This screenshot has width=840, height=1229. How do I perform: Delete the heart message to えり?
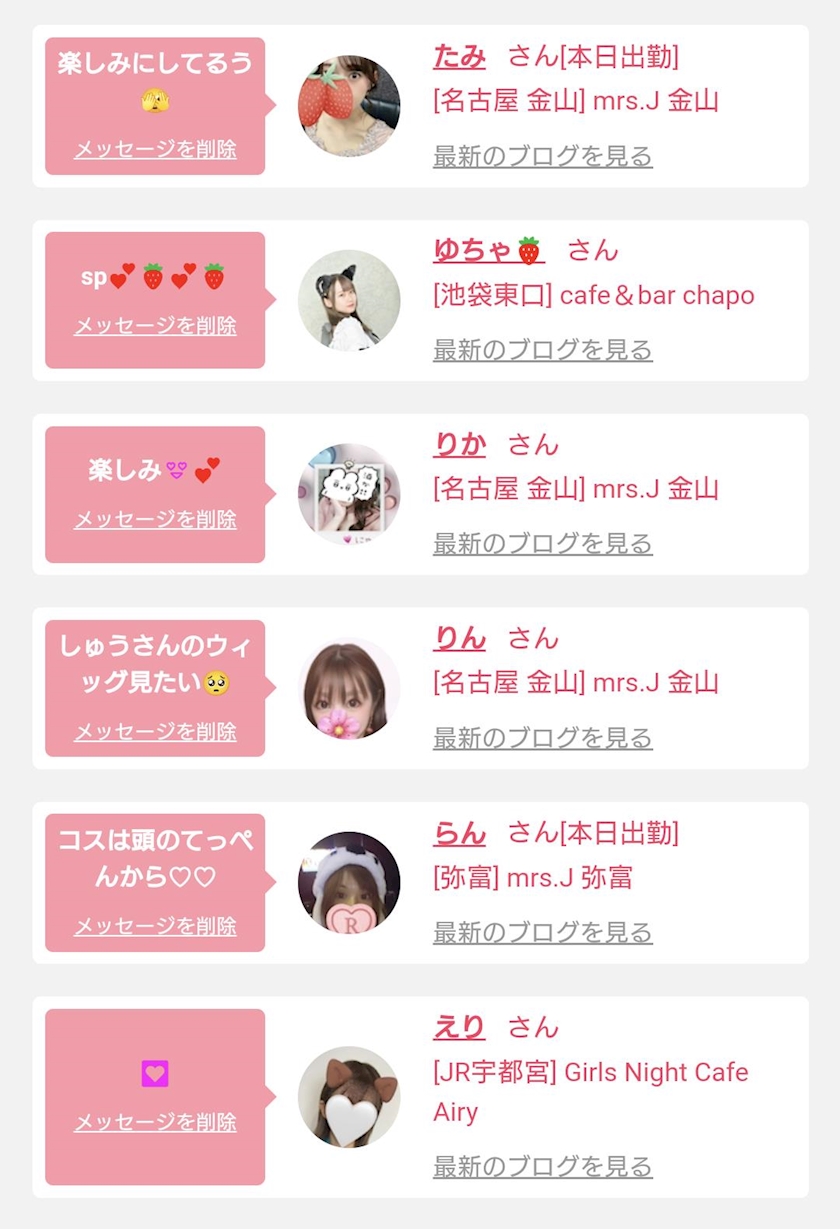click(x=155, y=1122)
